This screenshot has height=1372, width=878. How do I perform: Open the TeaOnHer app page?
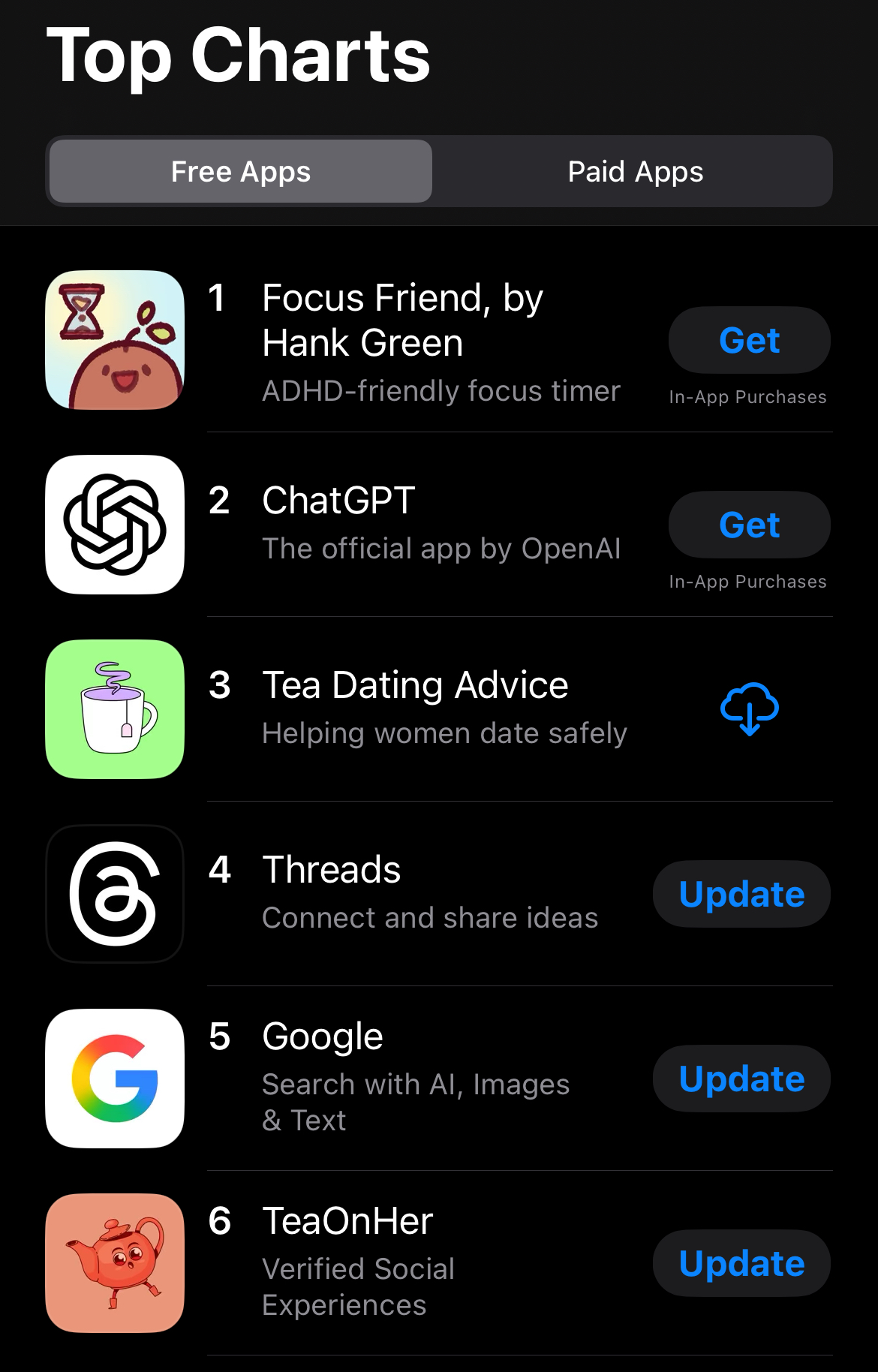coord(347,1222)
